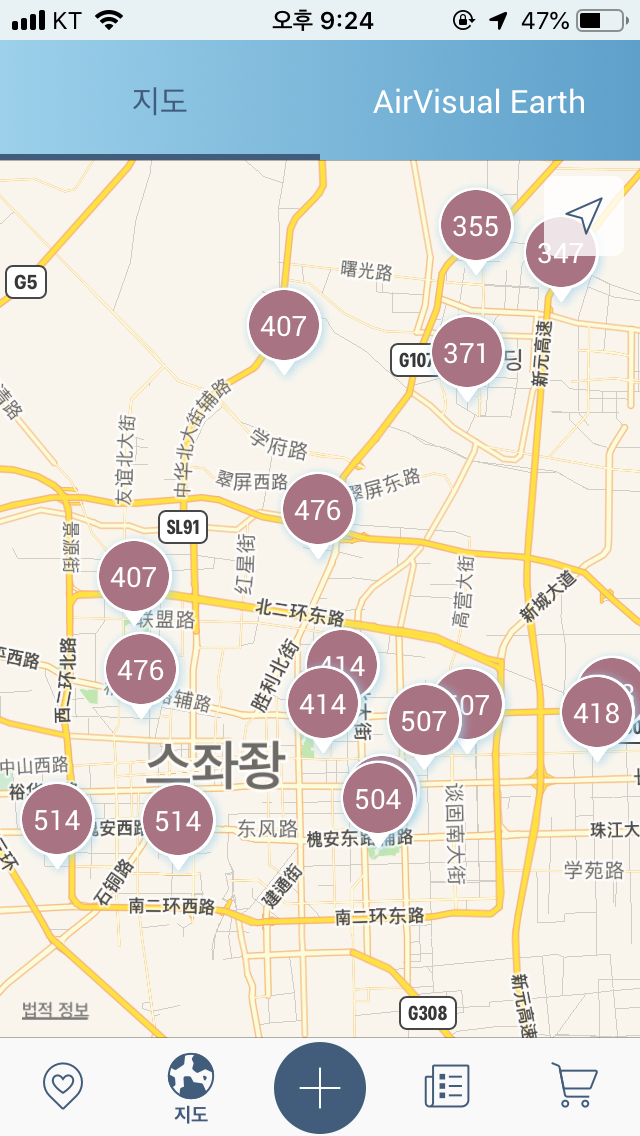The width and height of the screenshot is (640, 1136).
Task: Tap the round plus button to add
Action: (x=320, y=1087)
